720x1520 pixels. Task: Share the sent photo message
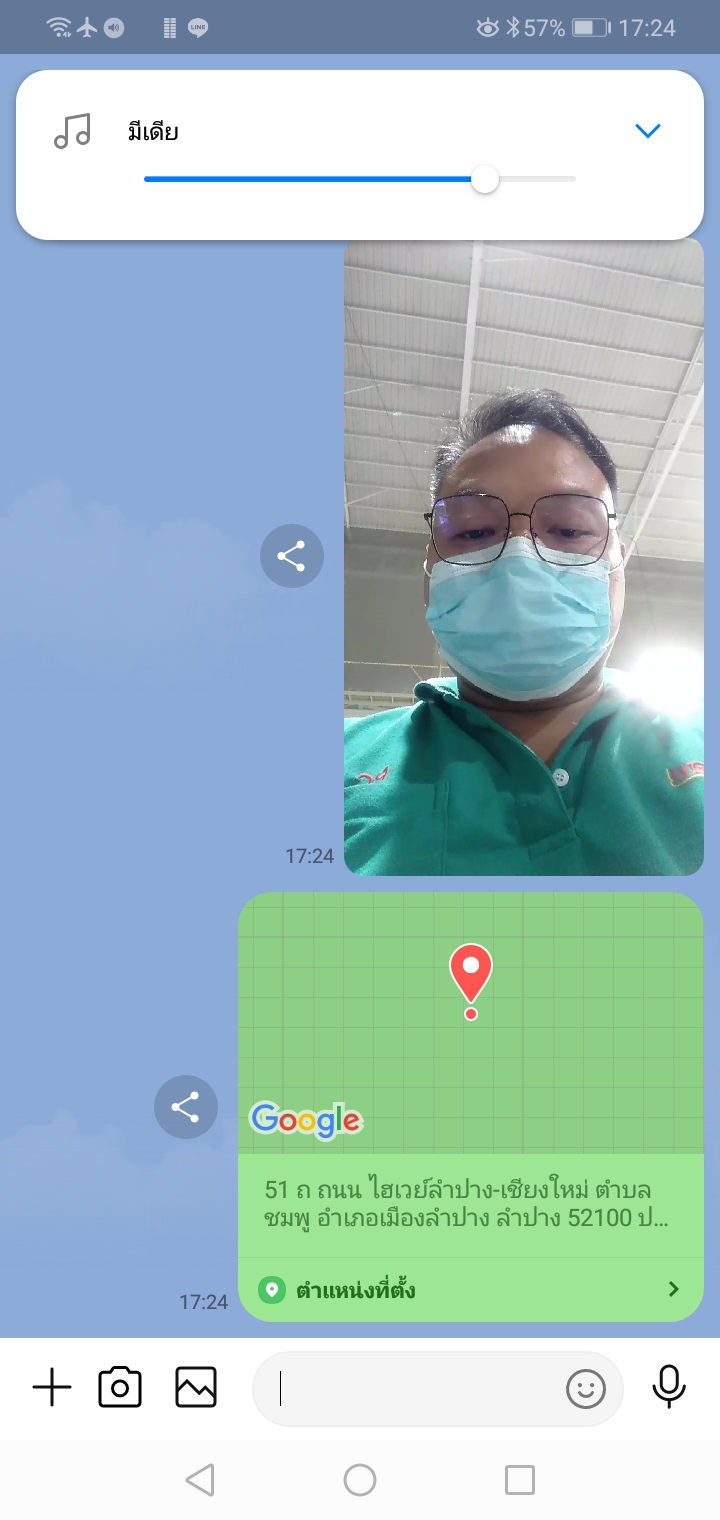291,556
